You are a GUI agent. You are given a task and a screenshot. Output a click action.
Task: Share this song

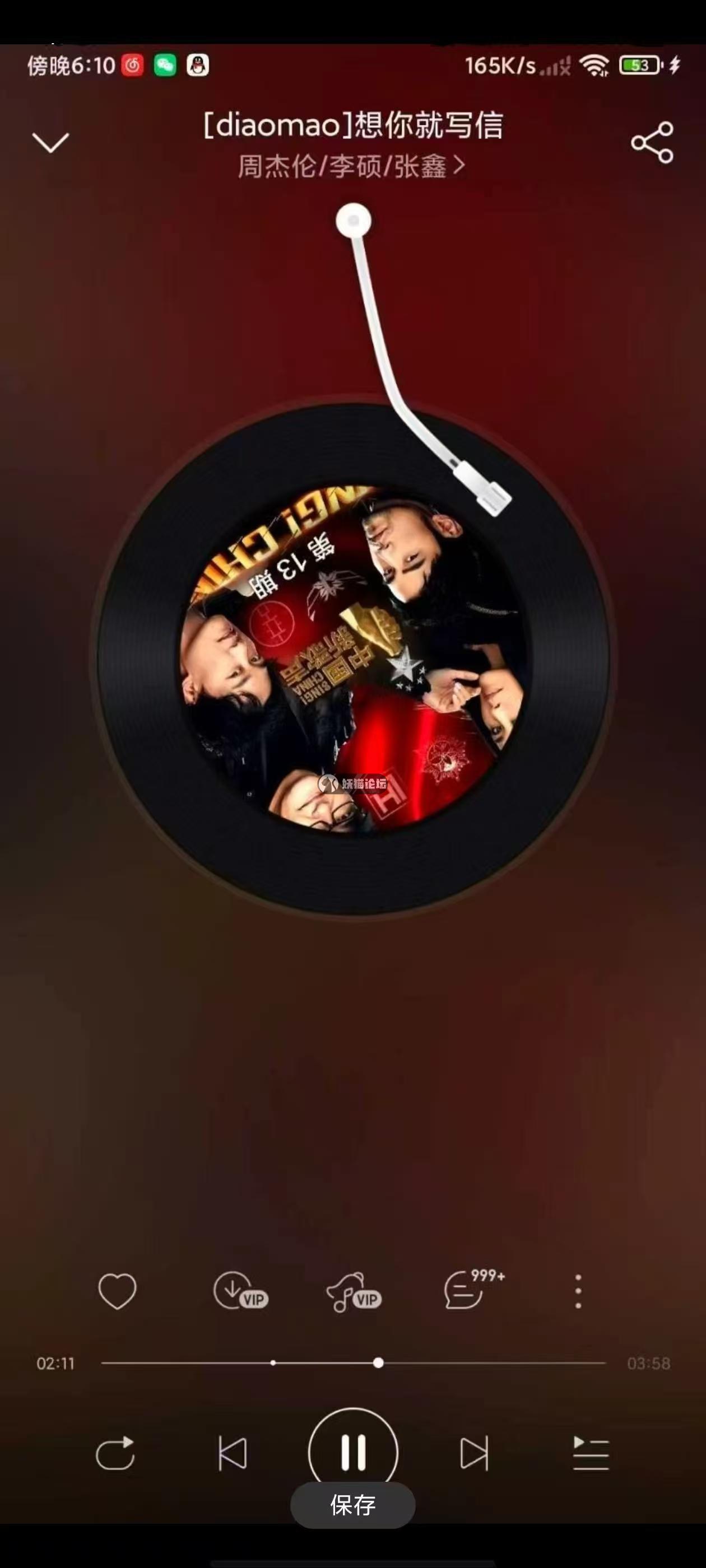point(652,143)
